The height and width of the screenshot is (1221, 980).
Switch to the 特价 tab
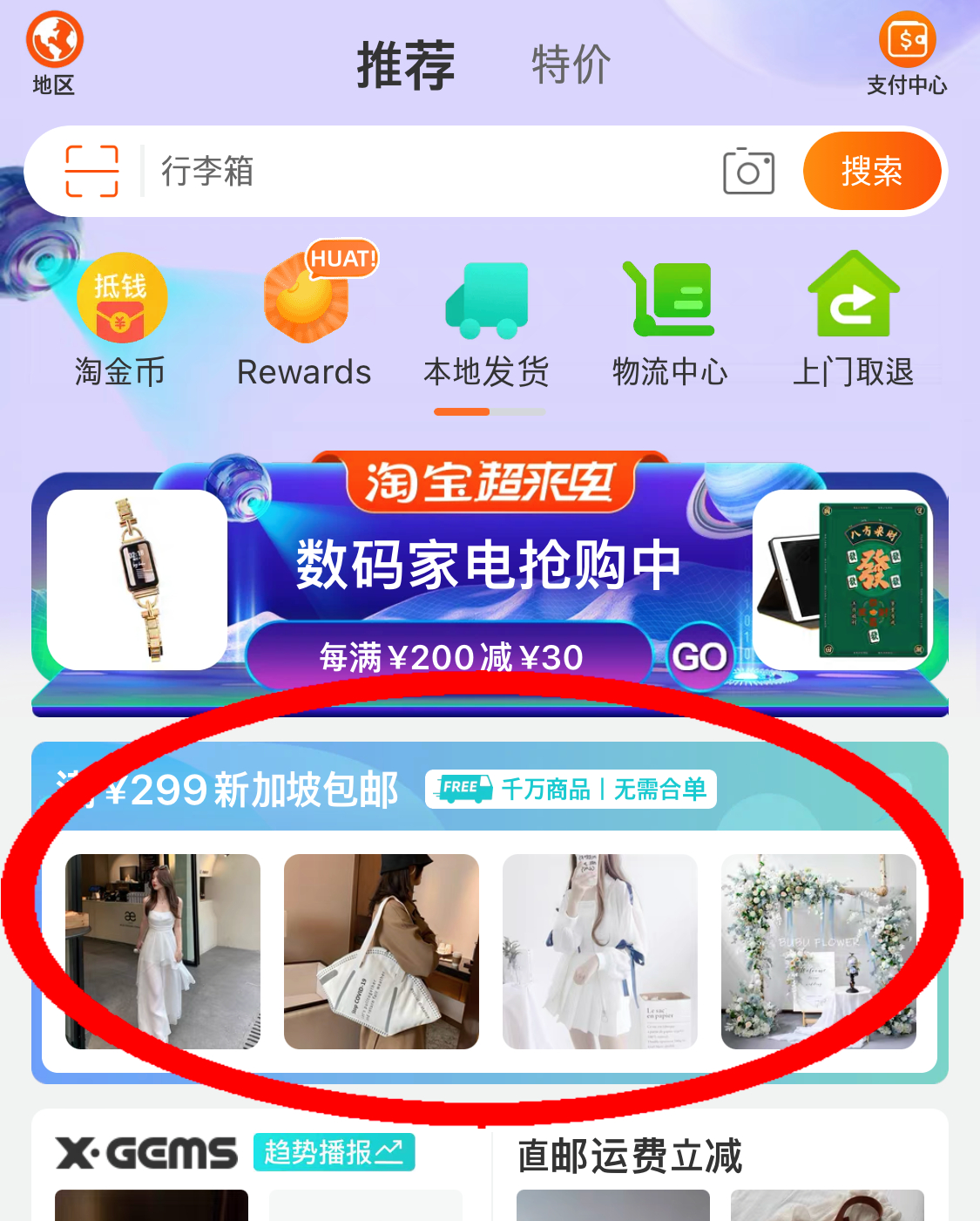(x=571, y=65)
